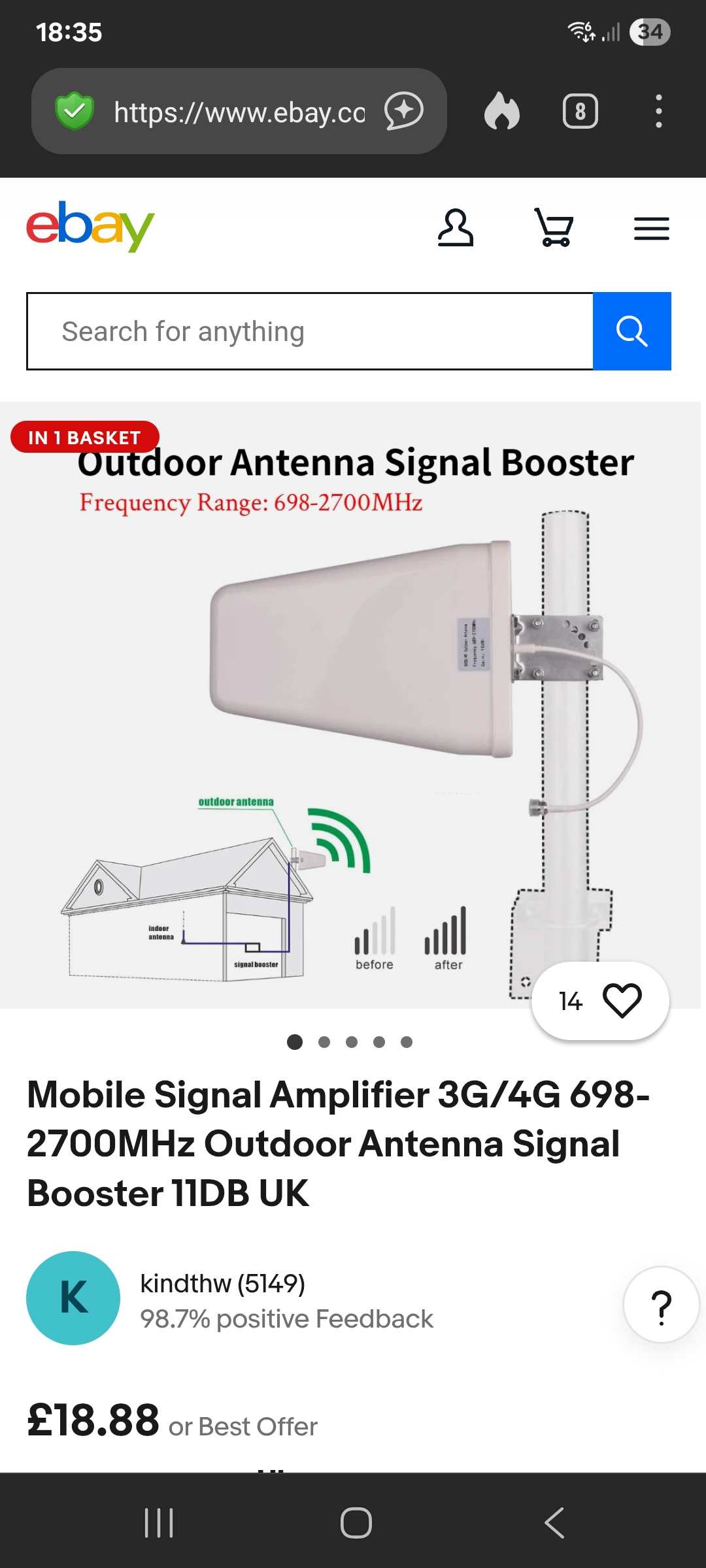View the shopping basket
Viewport: 706px width, 1568px height.
tap(554, 227)
